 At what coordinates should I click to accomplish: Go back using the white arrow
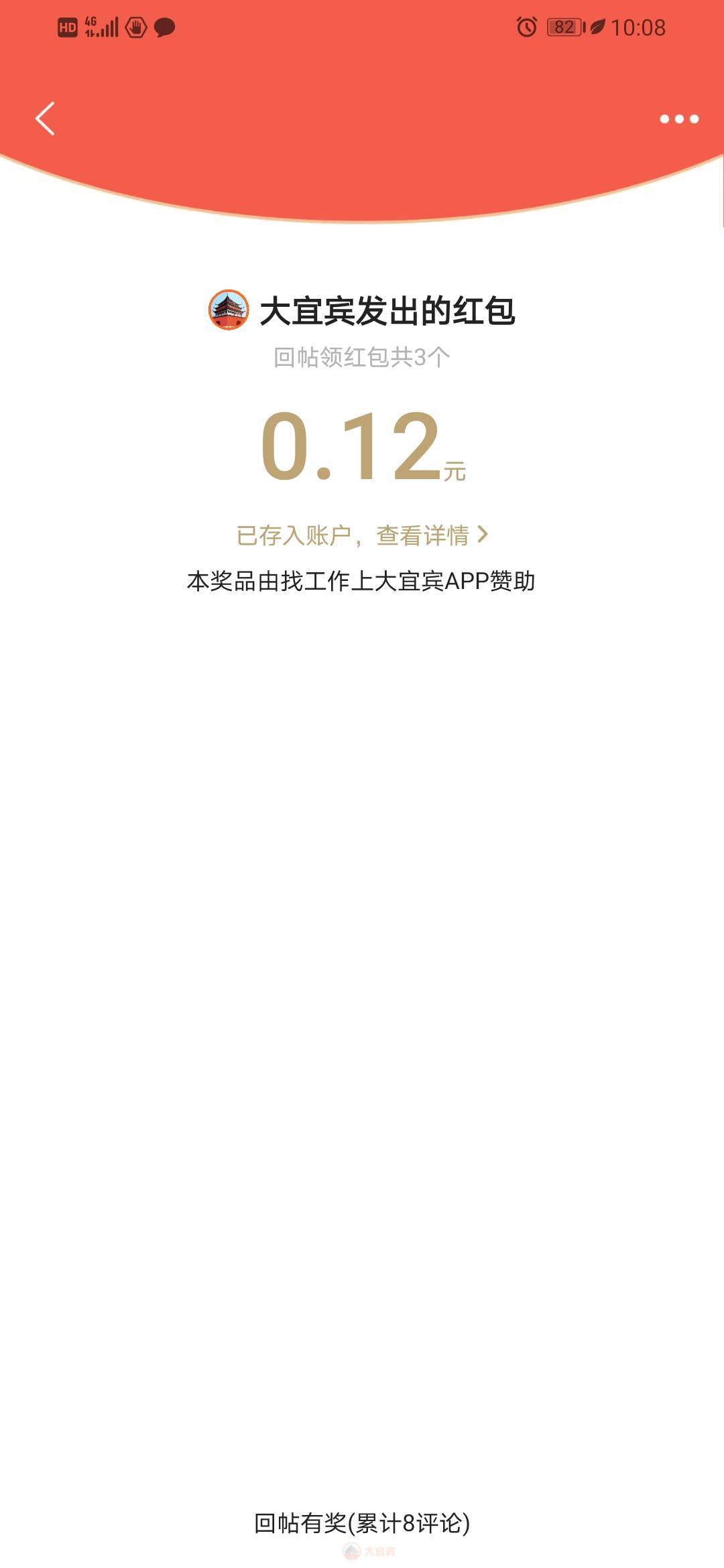tap(45, 119)
